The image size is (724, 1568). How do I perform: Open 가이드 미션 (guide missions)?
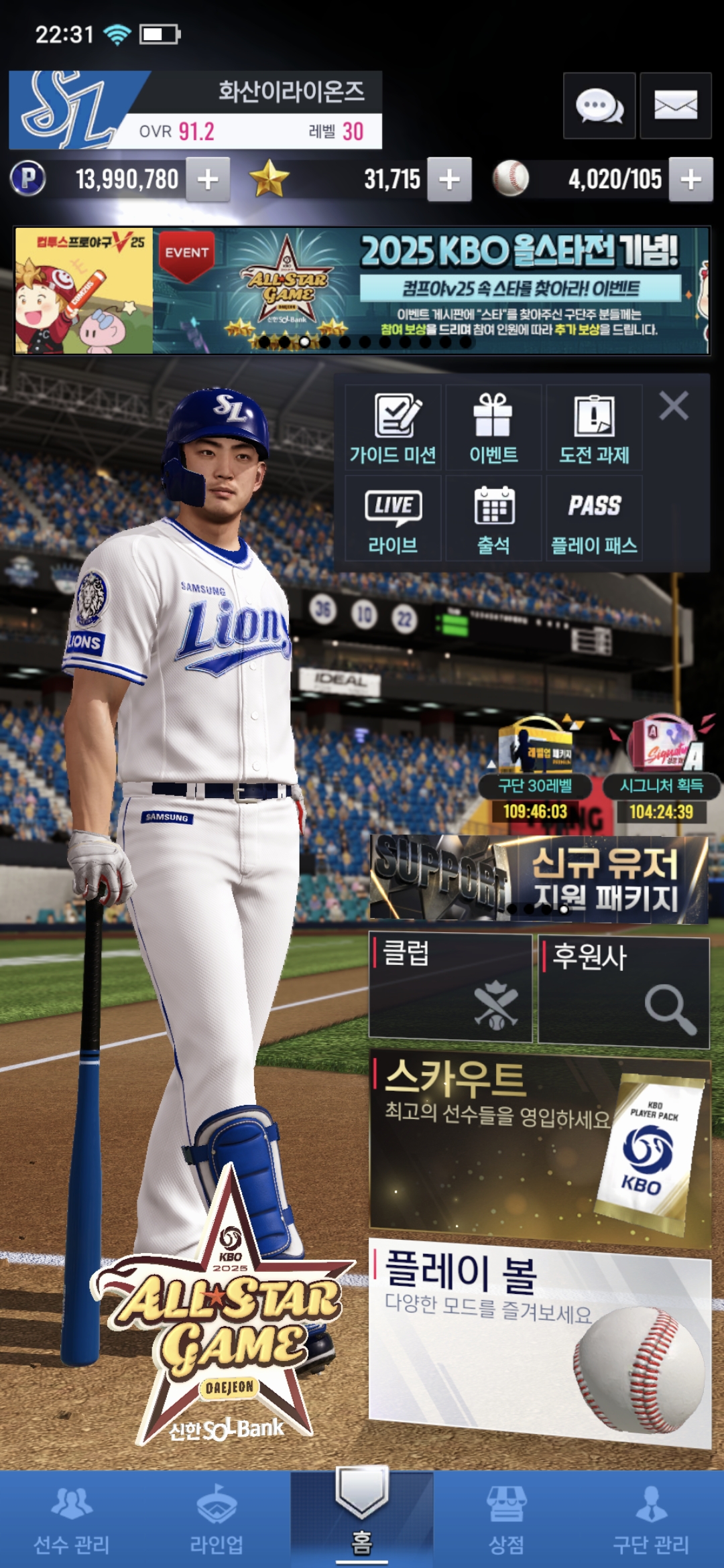coord(394,429)
